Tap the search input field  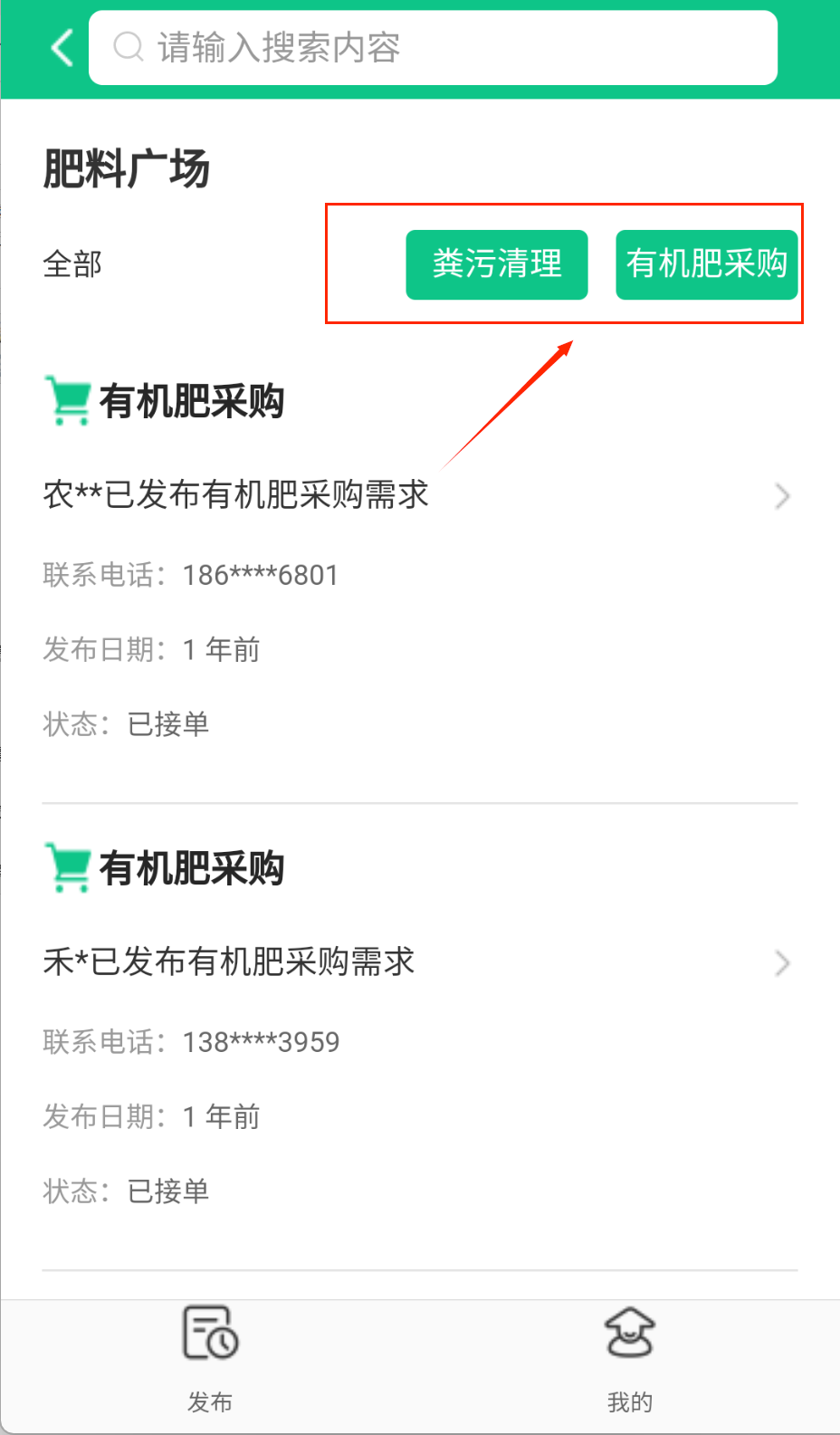(x=433, y=47)
